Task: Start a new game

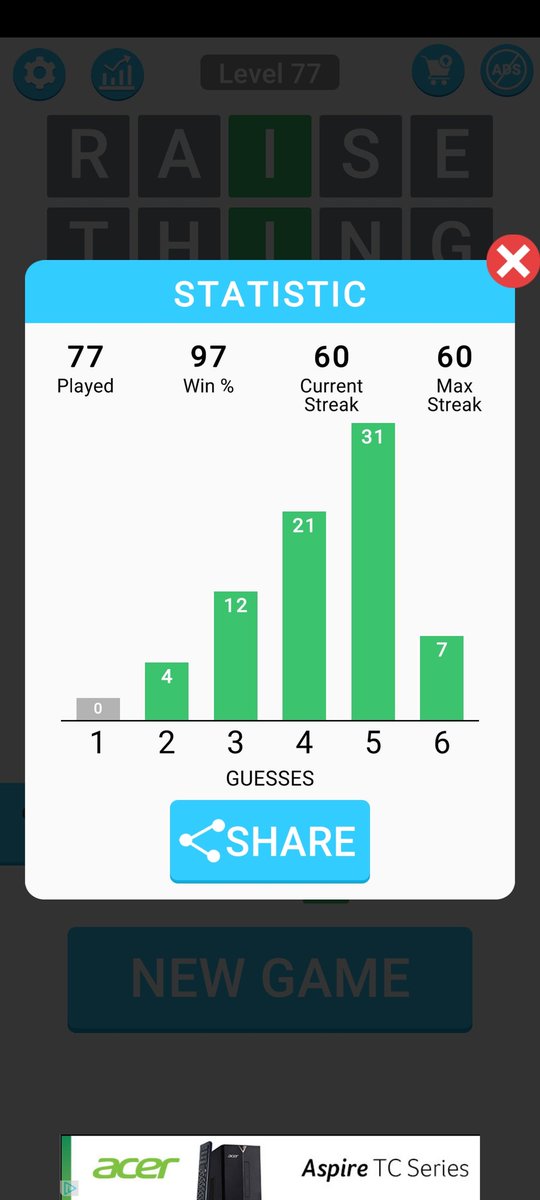Action: pyautogui.click(x=270, y=979)
